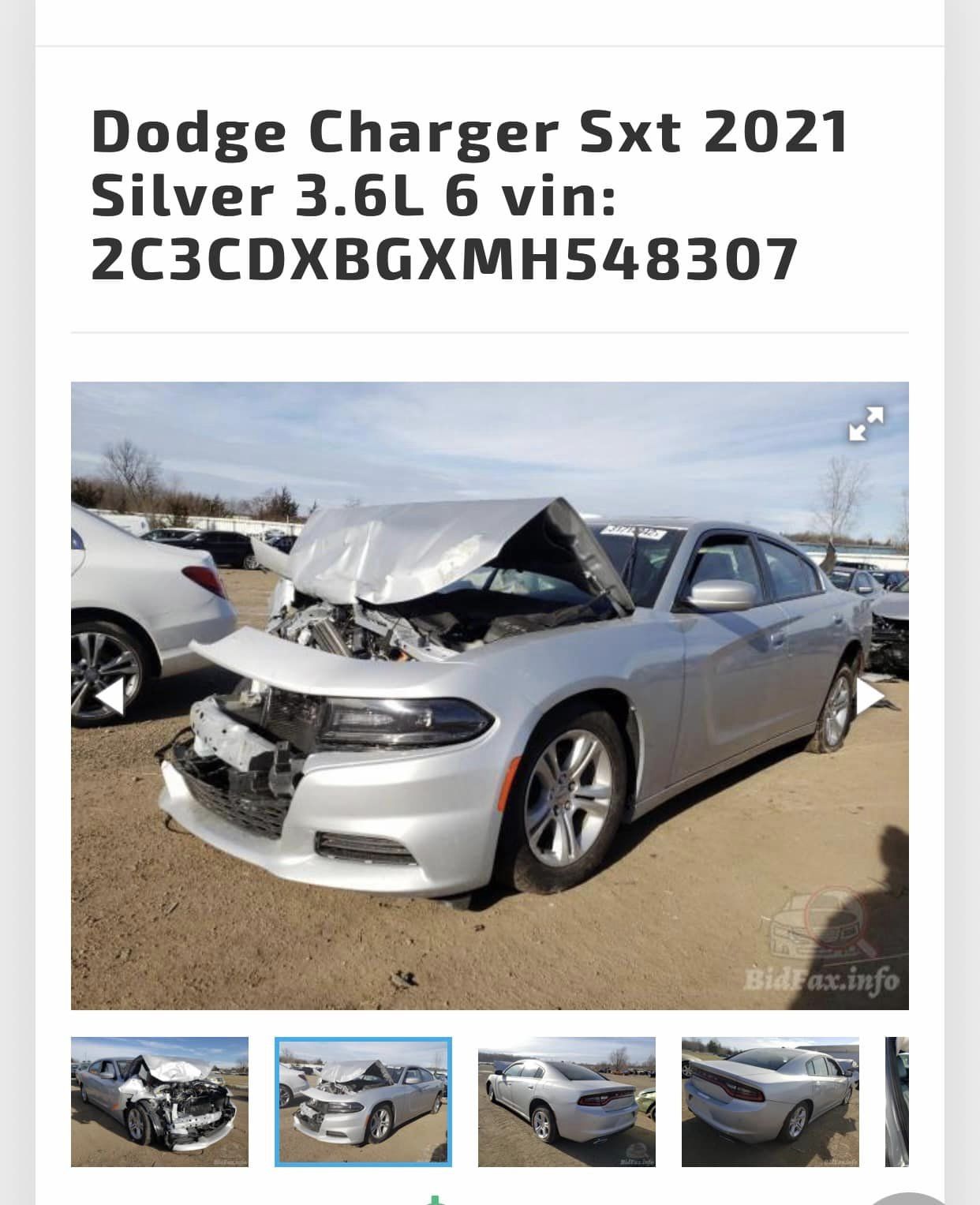The width and height of the screenshot is (980, 1205).
Task: Show the next gallery photo
Action: pyautogui.click(x=870, y=696)
